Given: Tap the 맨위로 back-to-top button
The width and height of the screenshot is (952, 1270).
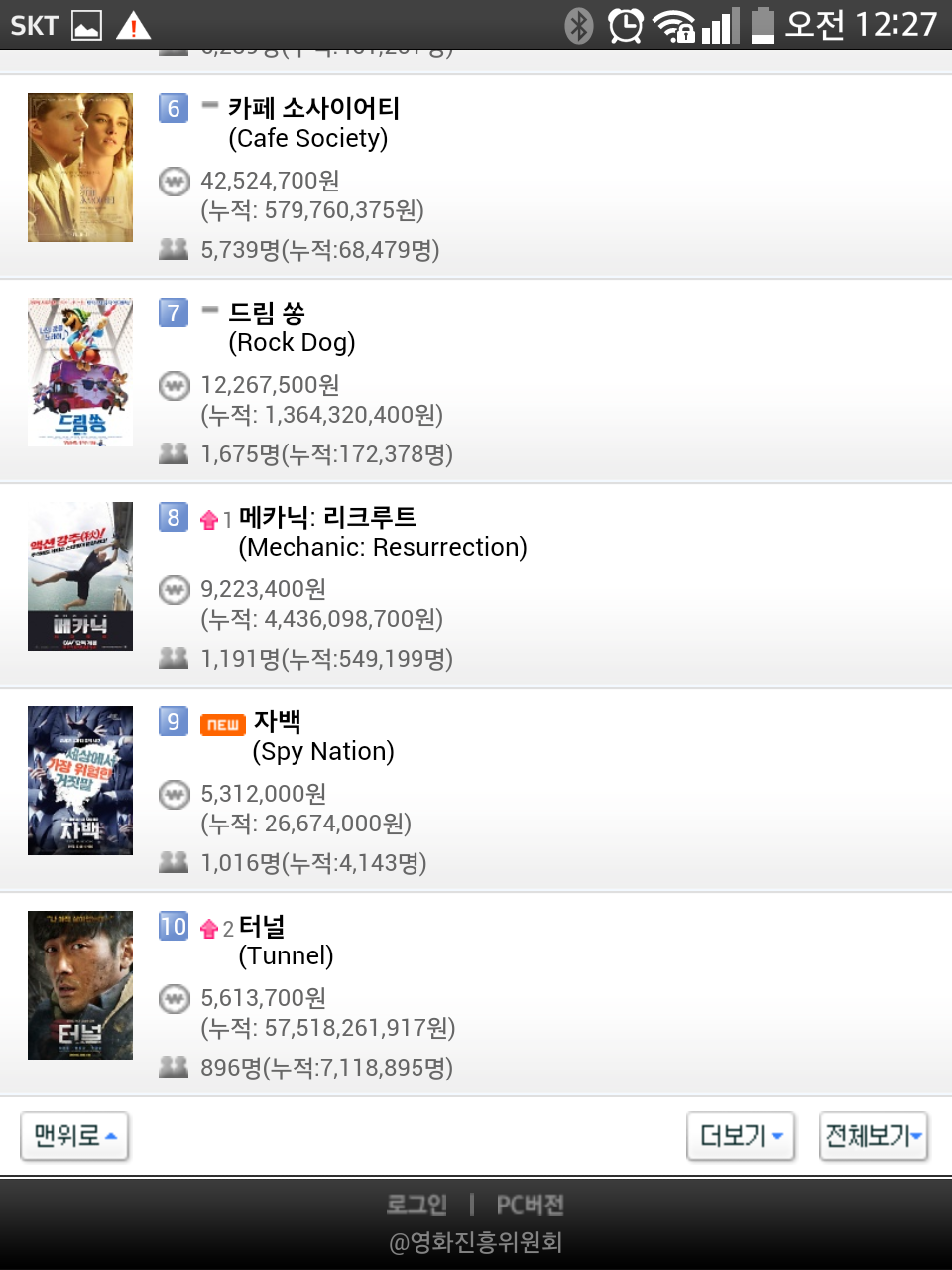Looking at the screenshot, I should tap(75, 1135).
